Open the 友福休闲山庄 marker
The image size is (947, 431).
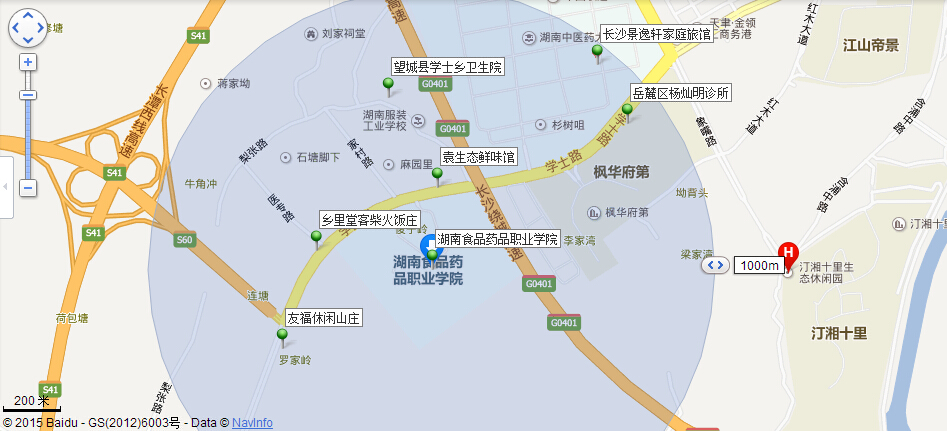pos(282,335)
